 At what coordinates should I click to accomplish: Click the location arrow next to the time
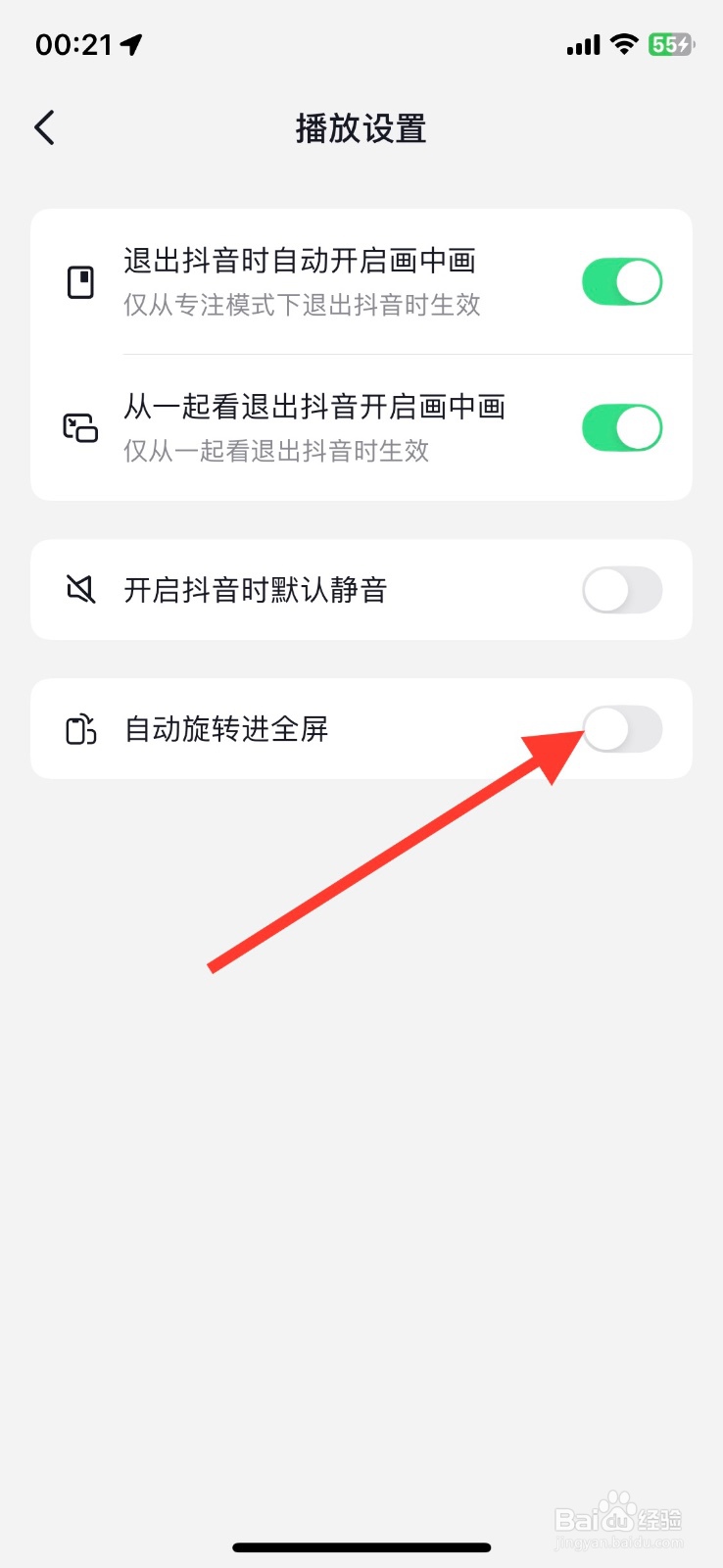coord(130,43)
